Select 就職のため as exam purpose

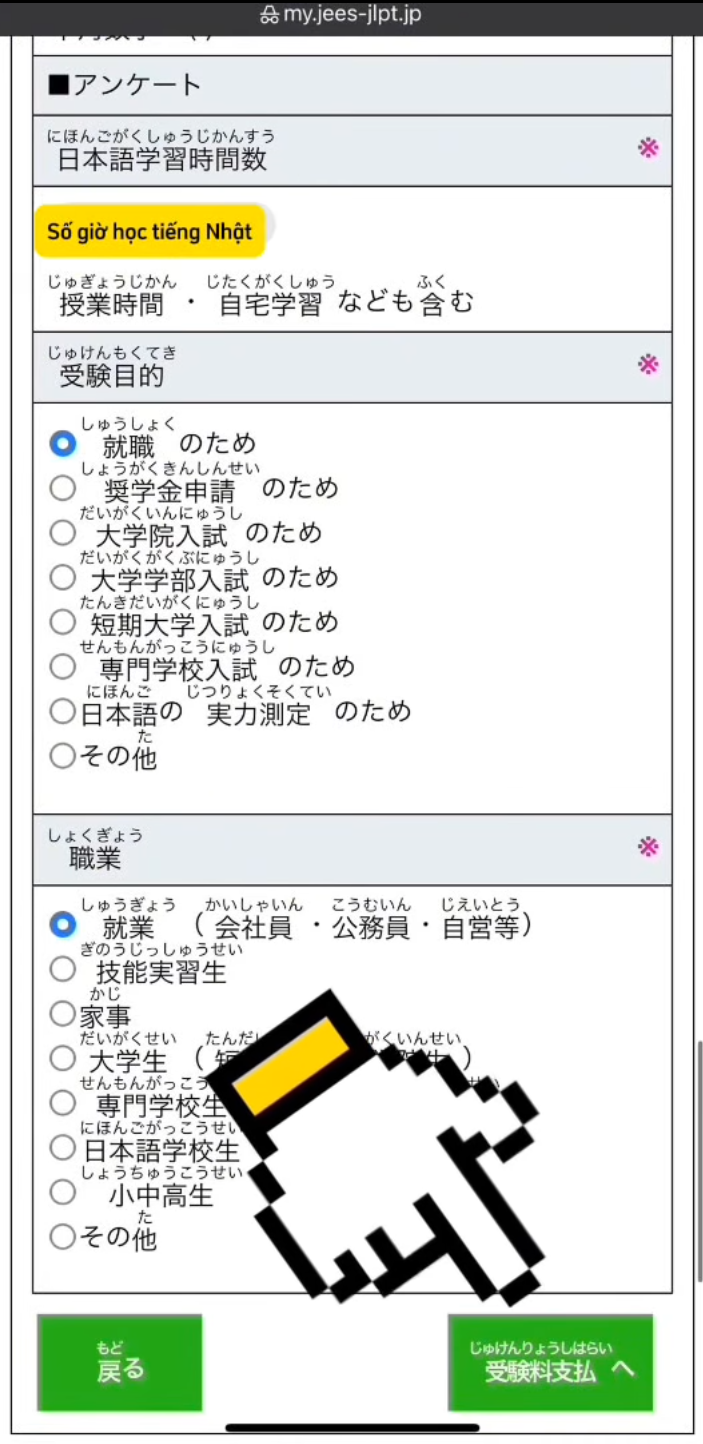pyautogui.click(x=63, y=443)
